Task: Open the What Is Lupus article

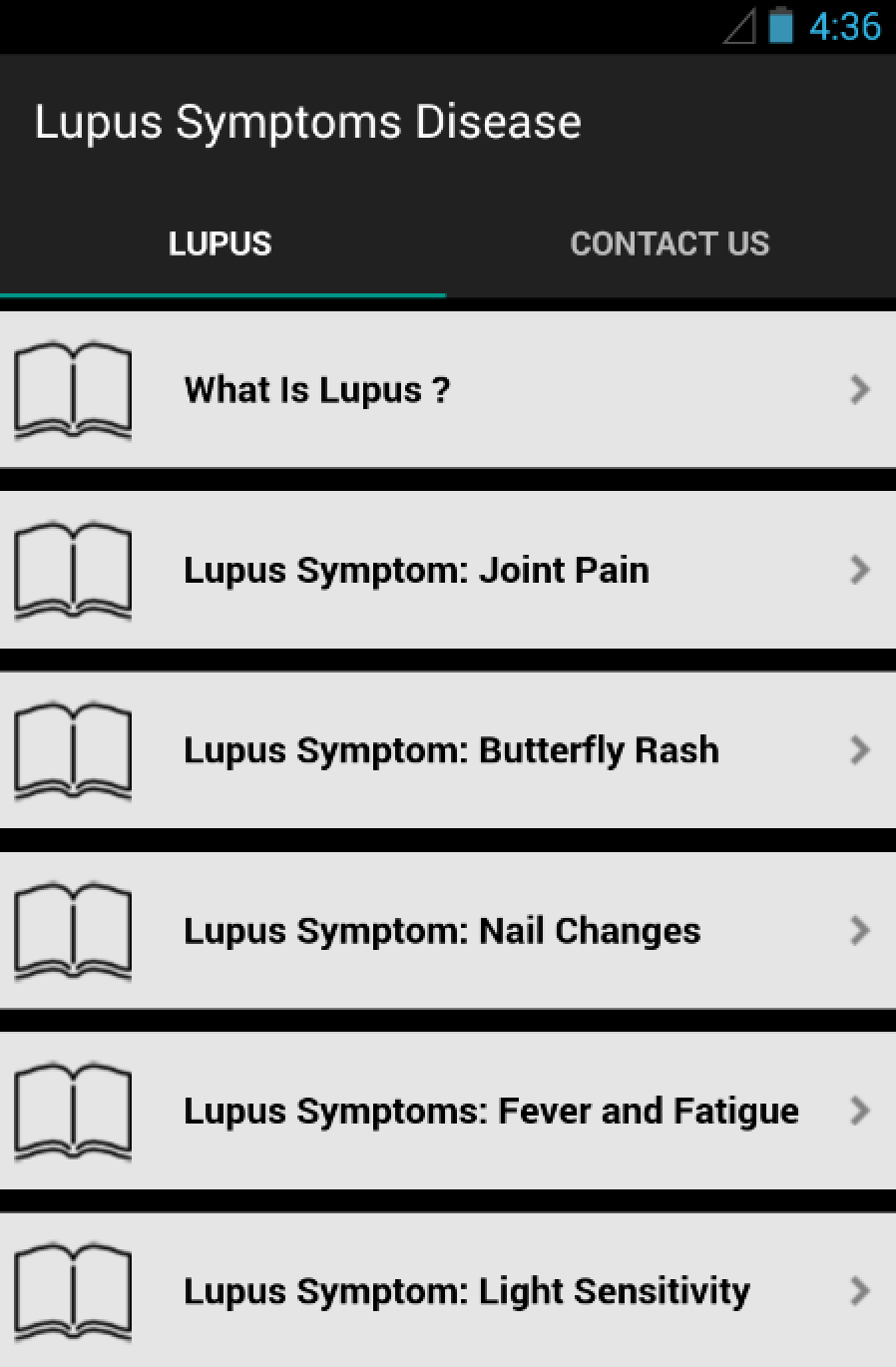Action: coord(447,389)
